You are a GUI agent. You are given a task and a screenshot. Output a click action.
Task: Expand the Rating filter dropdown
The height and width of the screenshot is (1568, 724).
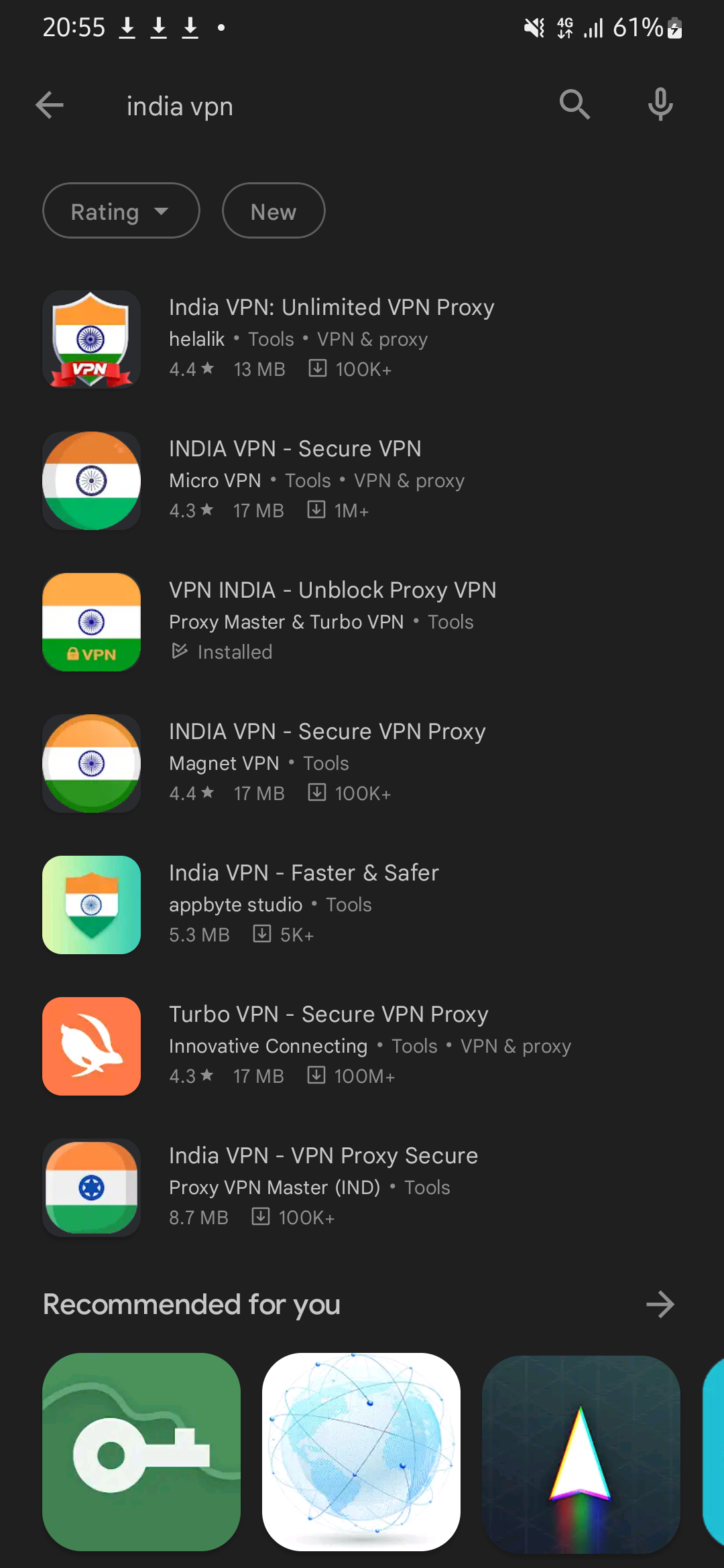[x=121, y=211]
